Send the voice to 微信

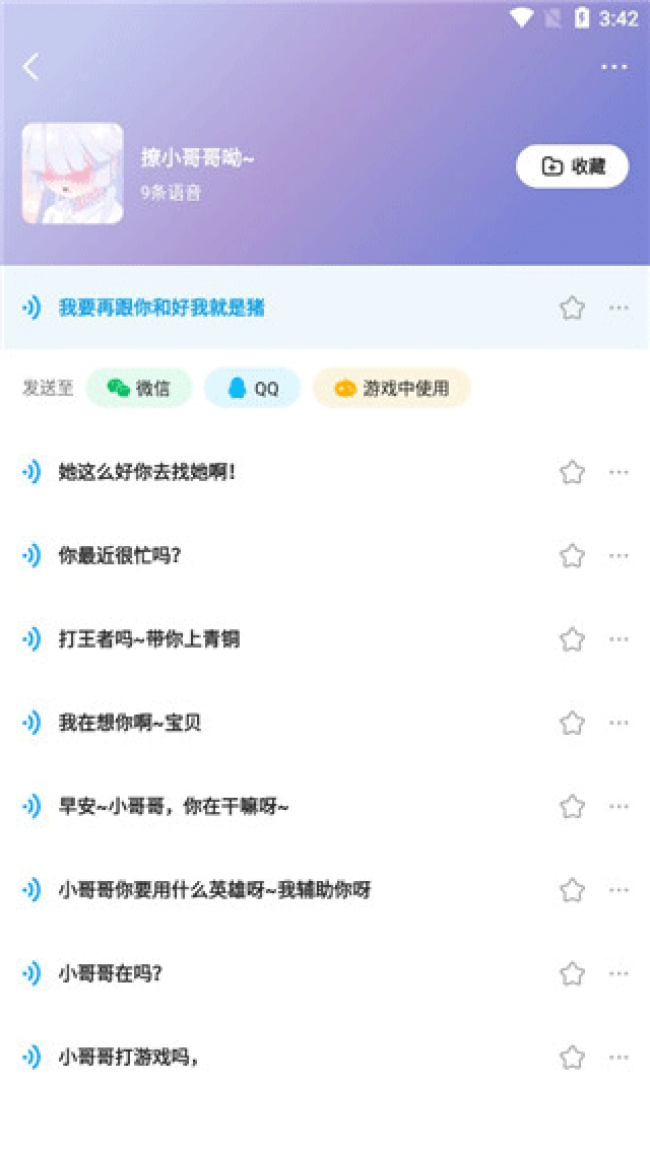(x=138, y=388)
